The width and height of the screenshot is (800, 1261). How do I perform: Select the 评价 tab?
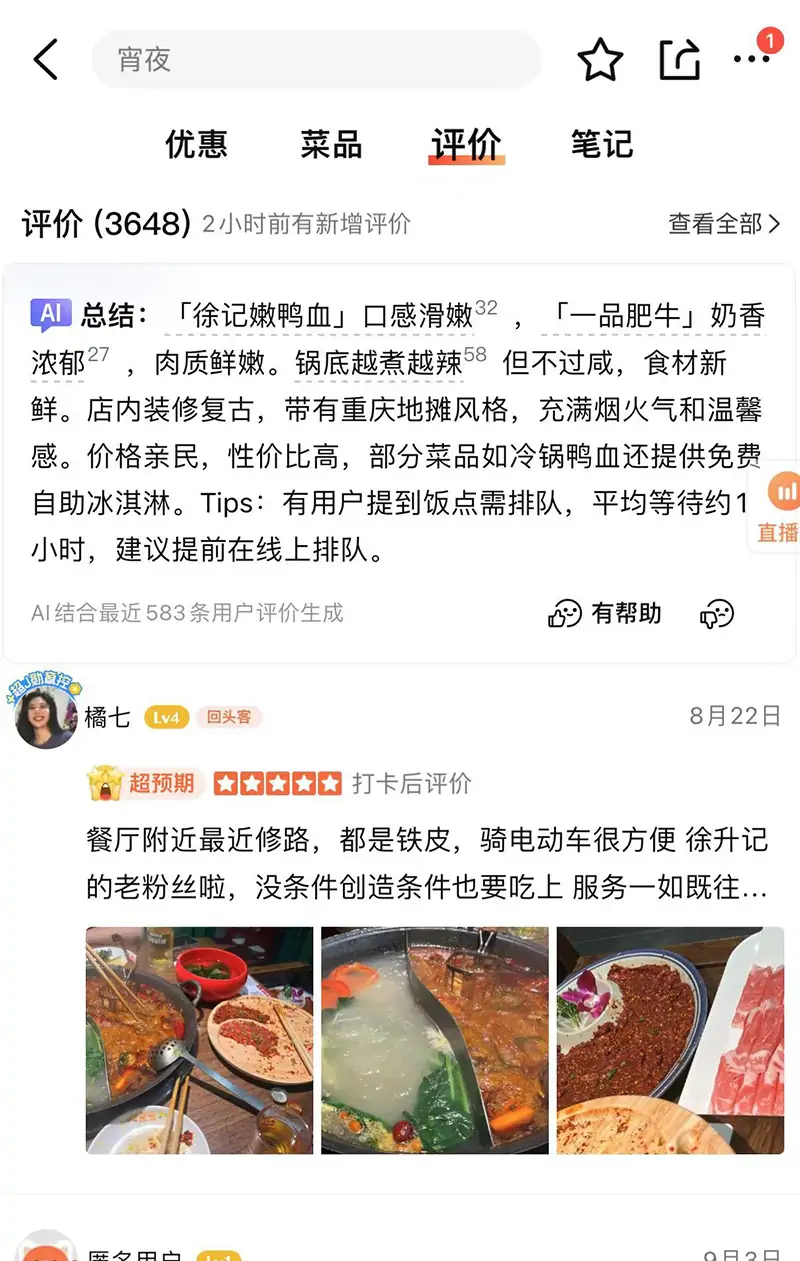[466, 144]
